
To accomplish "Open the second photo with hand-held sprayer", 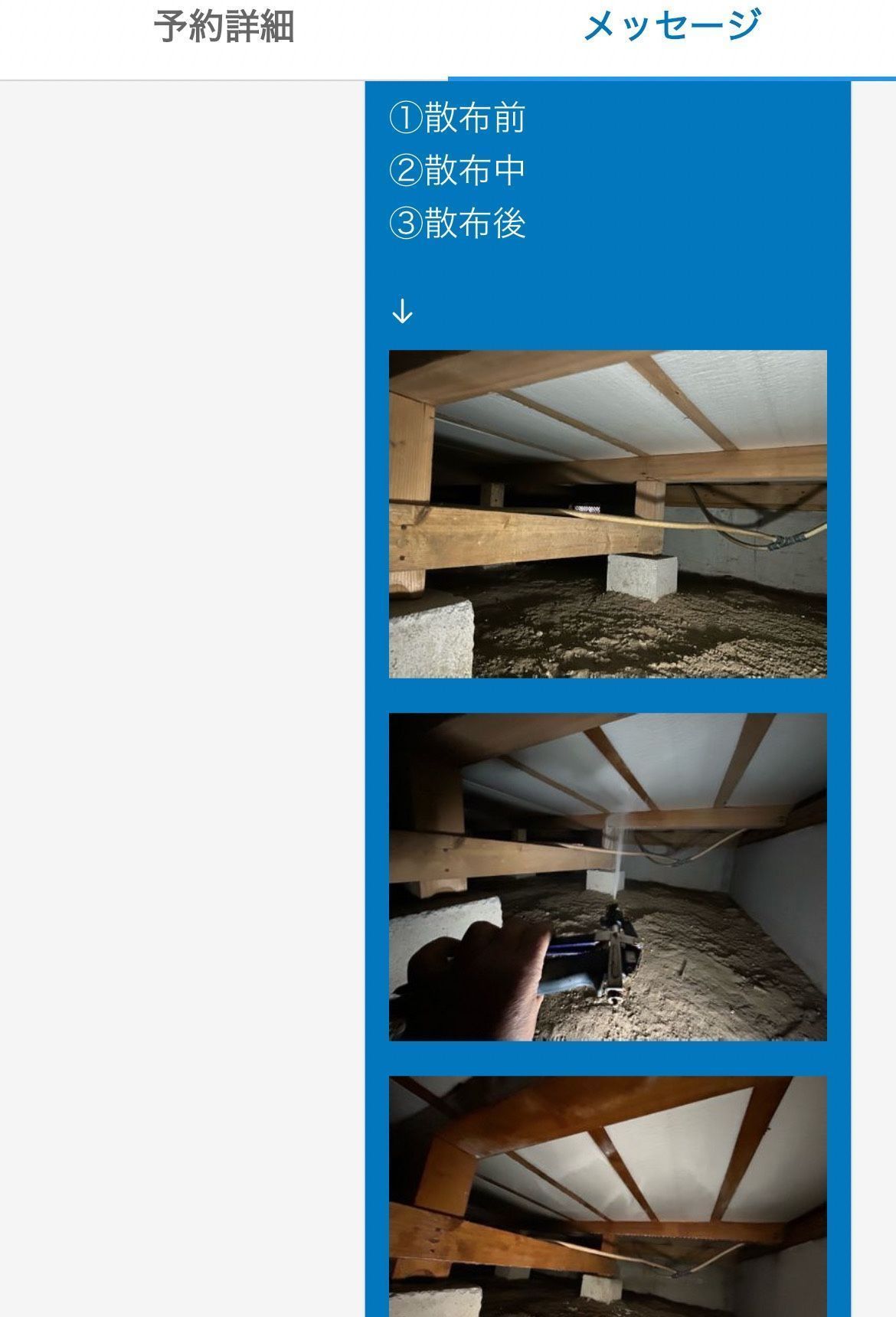I will pyautogui.click(x=607, y=877).
